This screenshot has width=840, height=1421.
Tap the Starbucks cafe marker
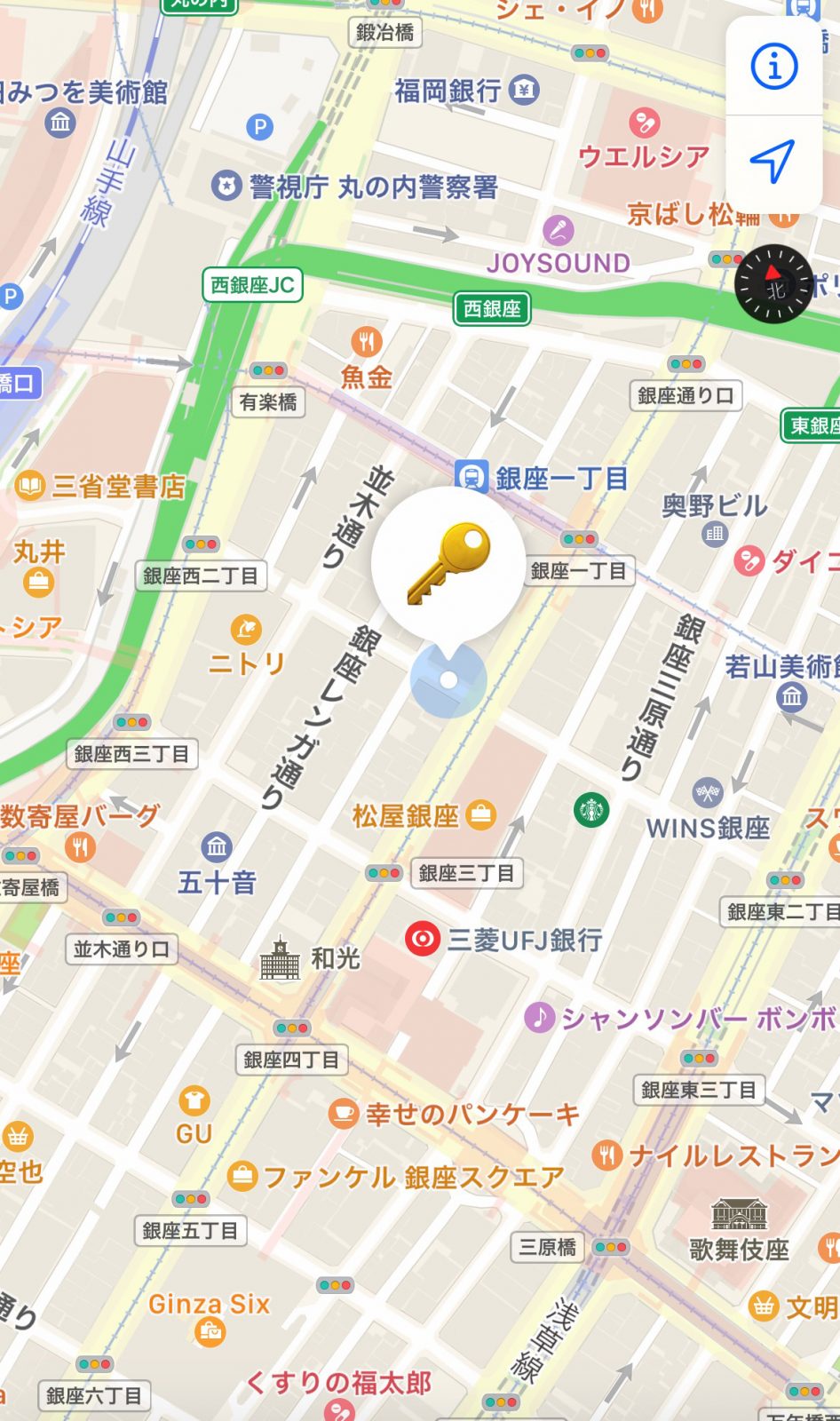pyautogui.click(x=591, y=809)
